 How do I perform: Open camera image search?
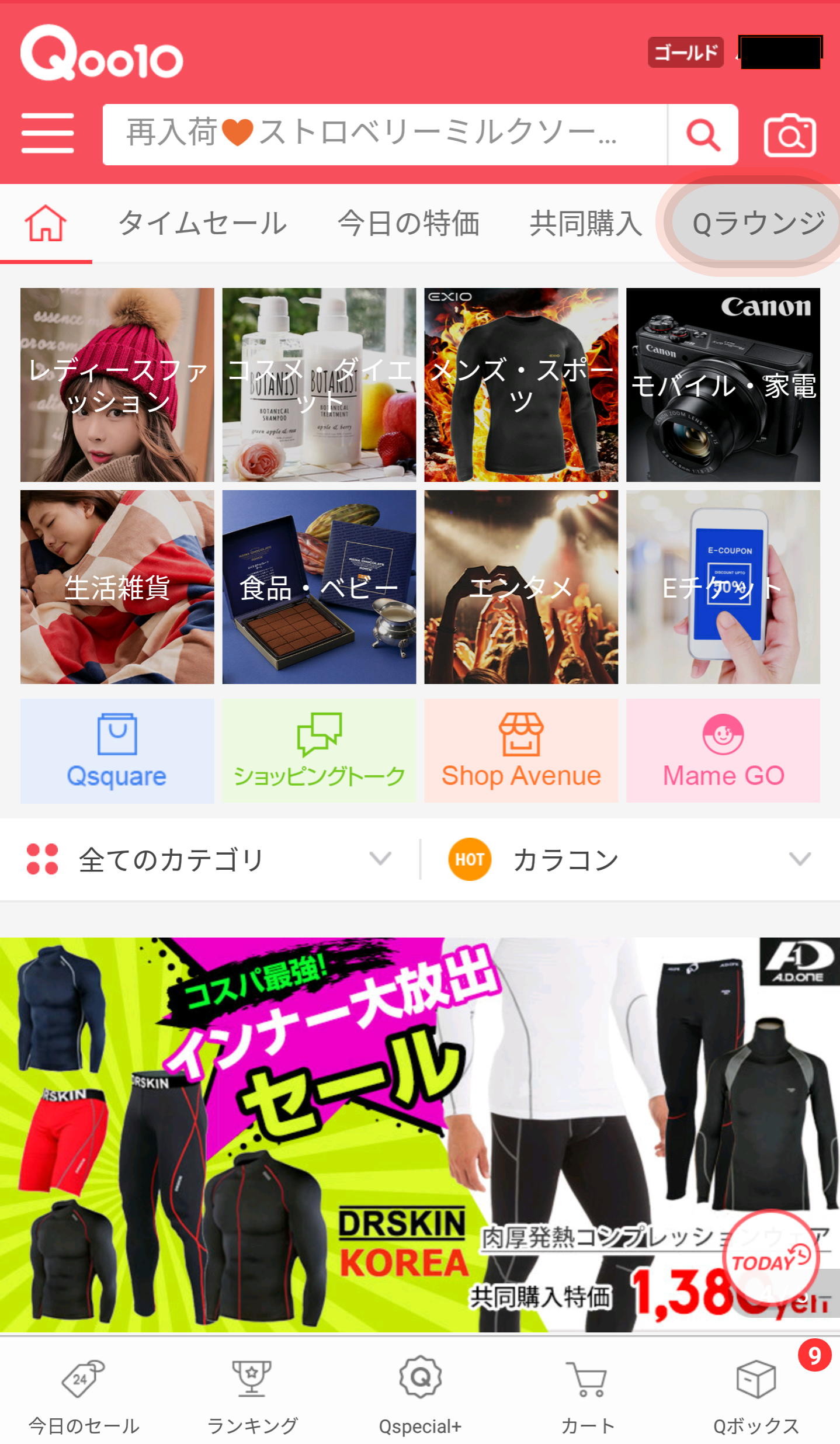pyautogui.click(x=790, y=135)
